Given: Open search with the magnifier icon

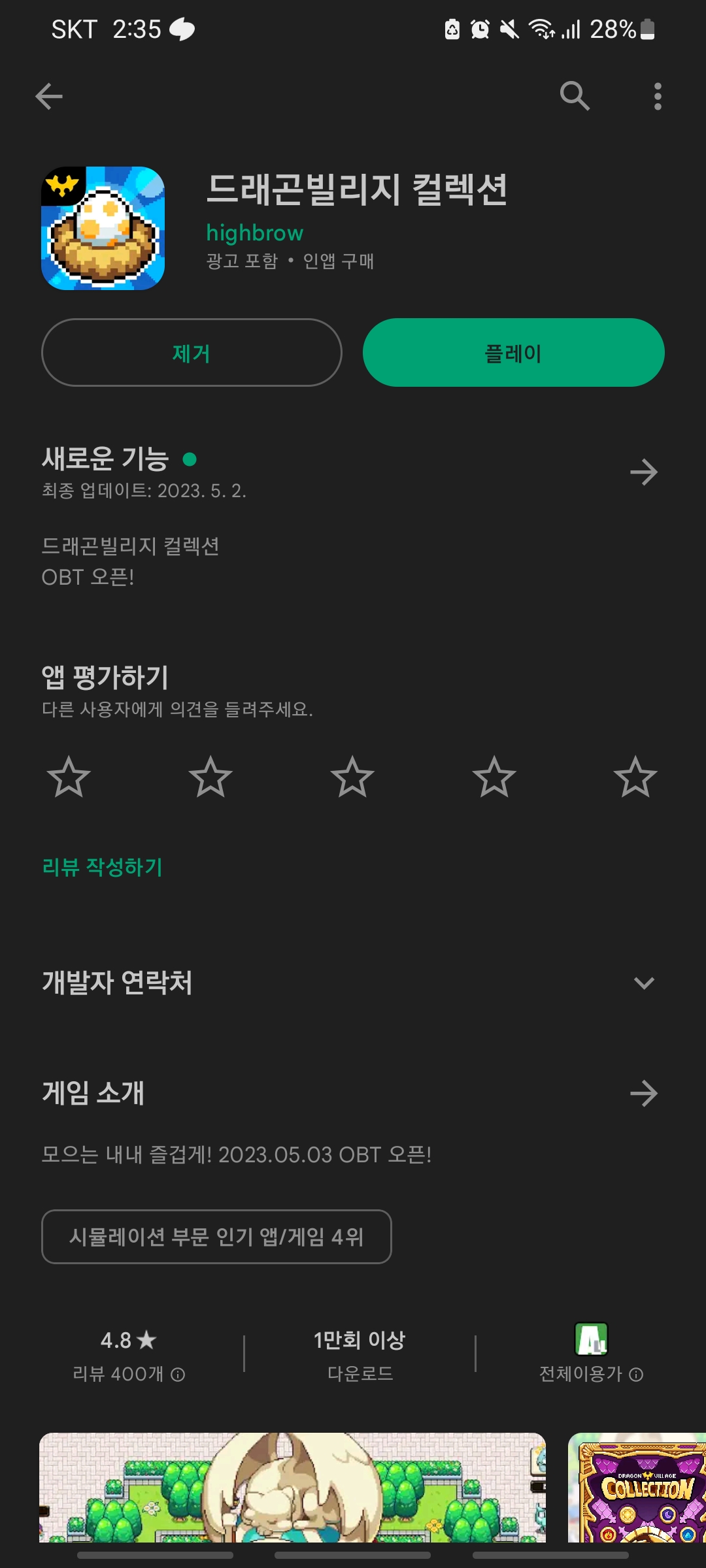Looking at the screenshot, I should pos(575,96).
